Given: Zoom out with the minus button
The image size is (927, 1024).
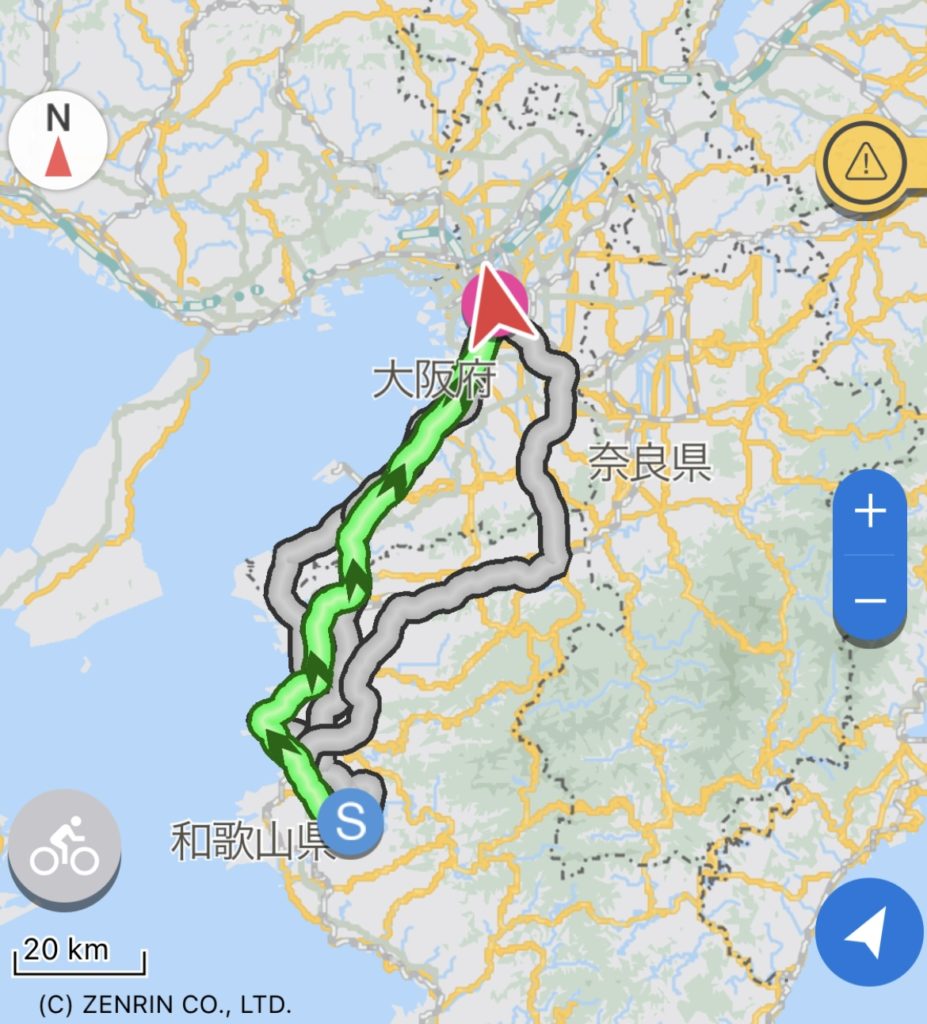Looking at the screenshot, I should [x=869, y=600].
